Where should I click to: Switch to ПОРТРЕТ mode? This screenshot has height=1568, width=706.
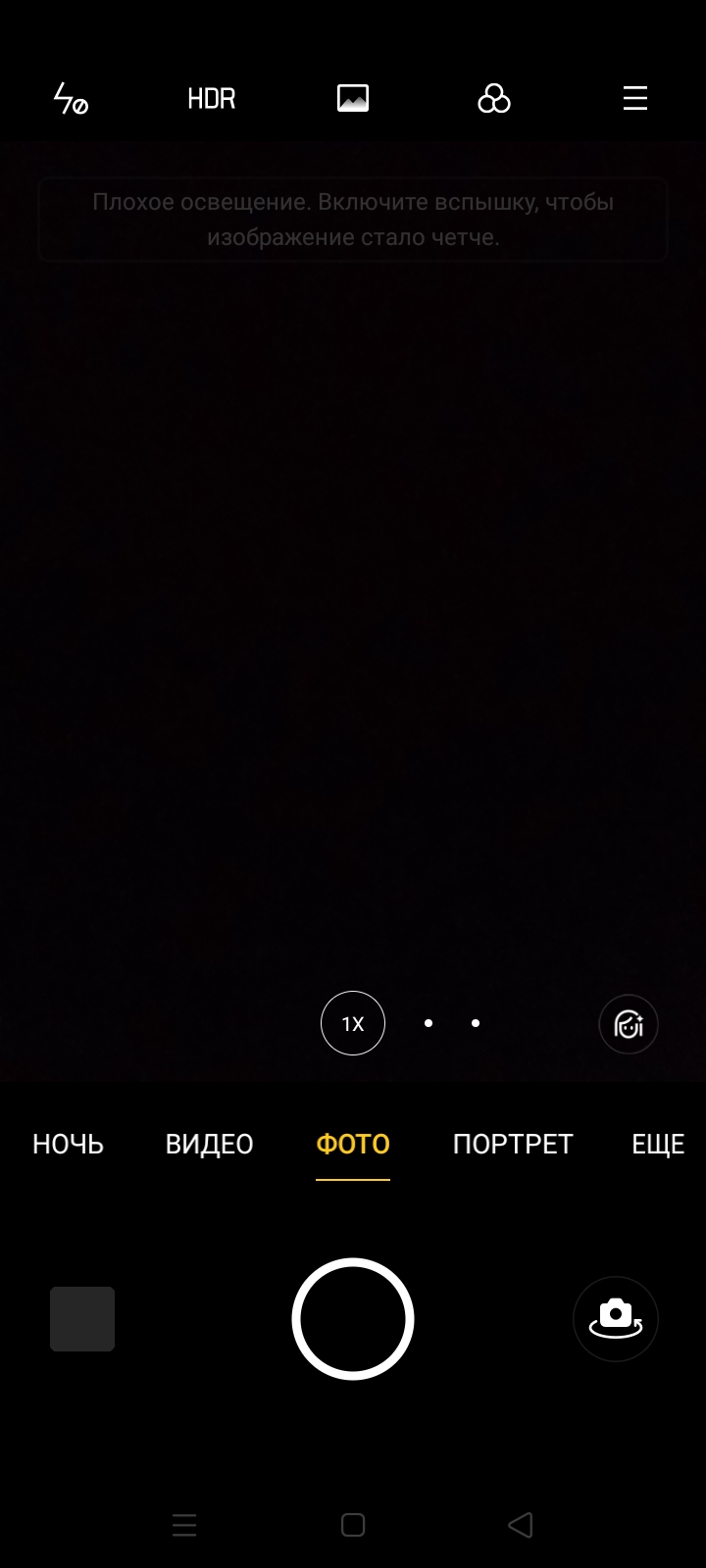(513, 1144)
